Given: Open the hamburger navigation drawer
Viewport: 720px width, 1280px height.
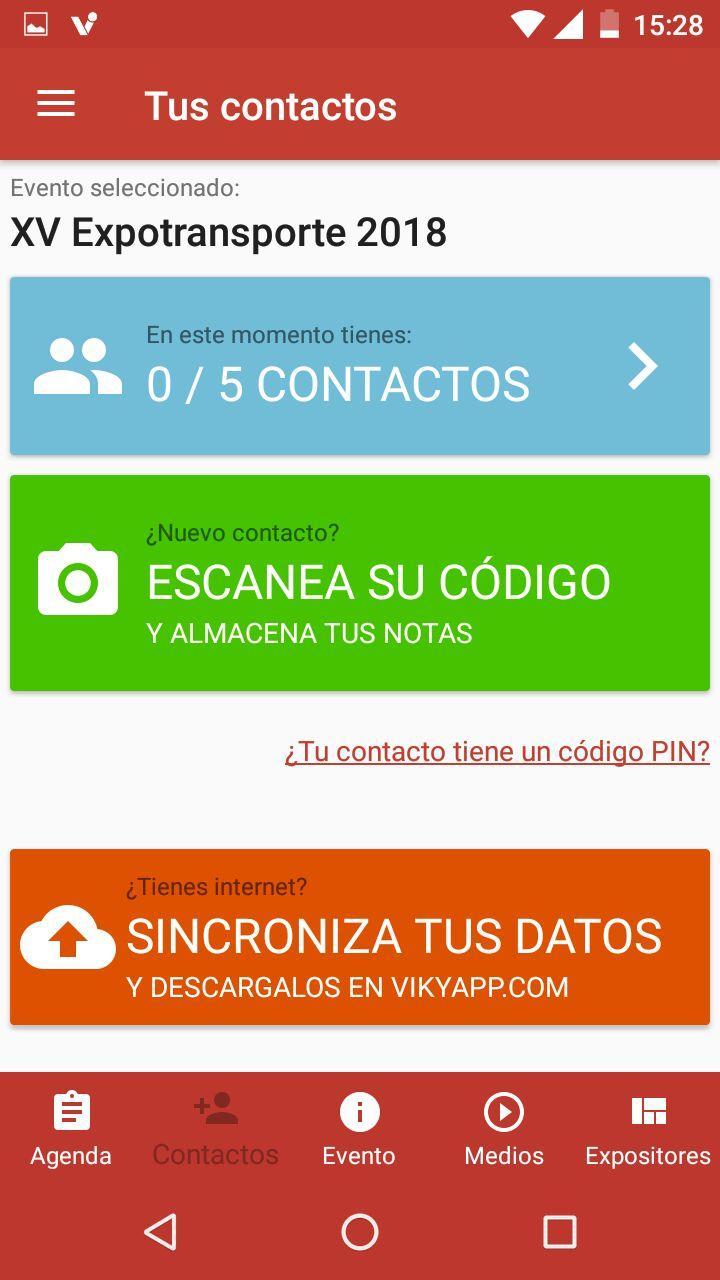Looking at the screenshot, I should click(56, 104).
